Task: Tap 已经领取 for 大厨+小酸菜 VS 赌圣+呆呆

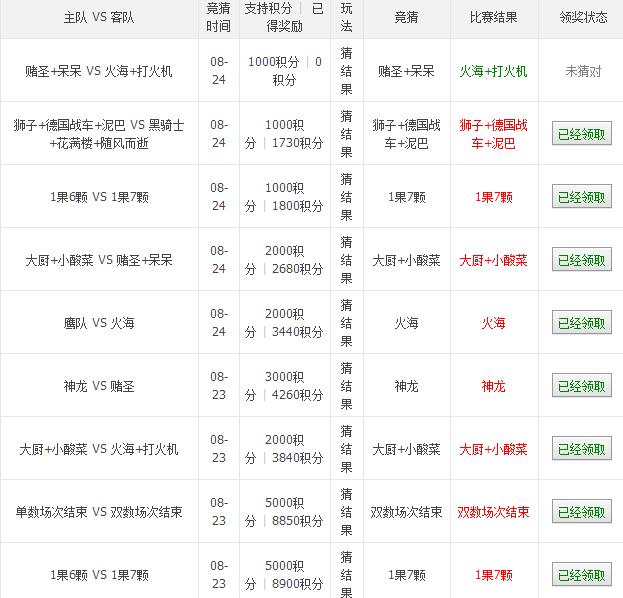Action: [581, 260]
